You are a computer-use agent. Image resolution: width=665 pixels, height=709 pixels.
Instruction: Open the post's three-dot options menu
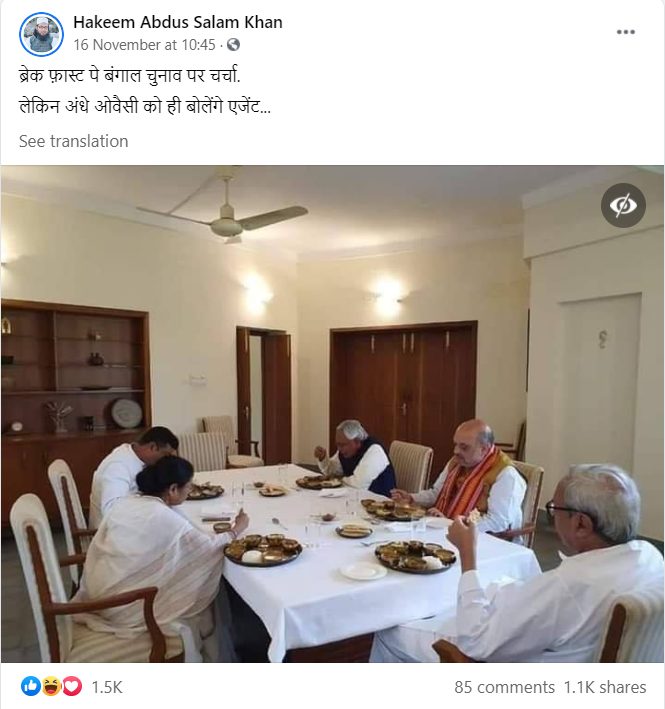click(626, 33)
